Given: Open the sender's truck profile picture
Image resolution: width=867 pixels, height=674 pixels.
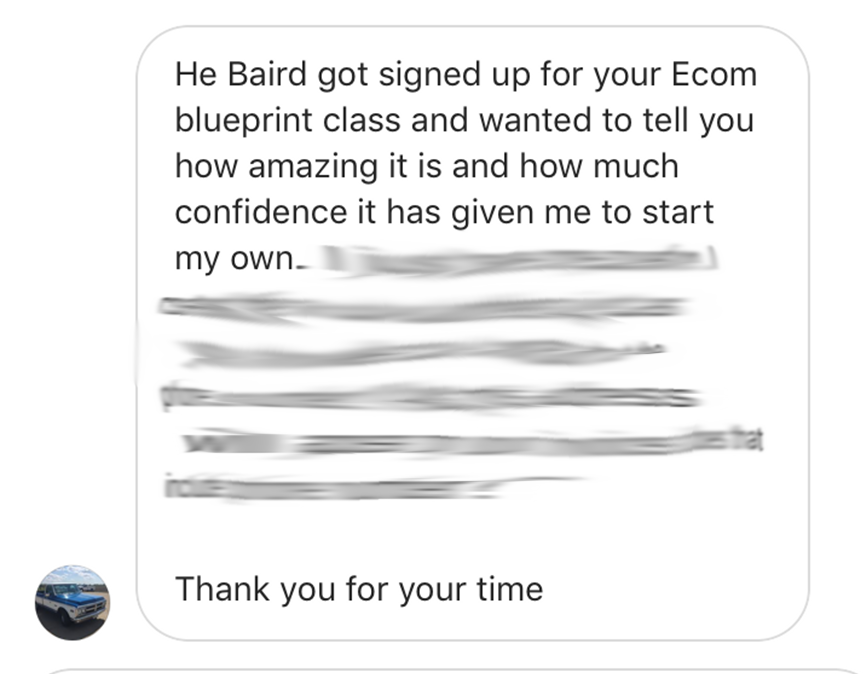Looking at the screenshot, I should pyautogui.click(x=72, y=603).
